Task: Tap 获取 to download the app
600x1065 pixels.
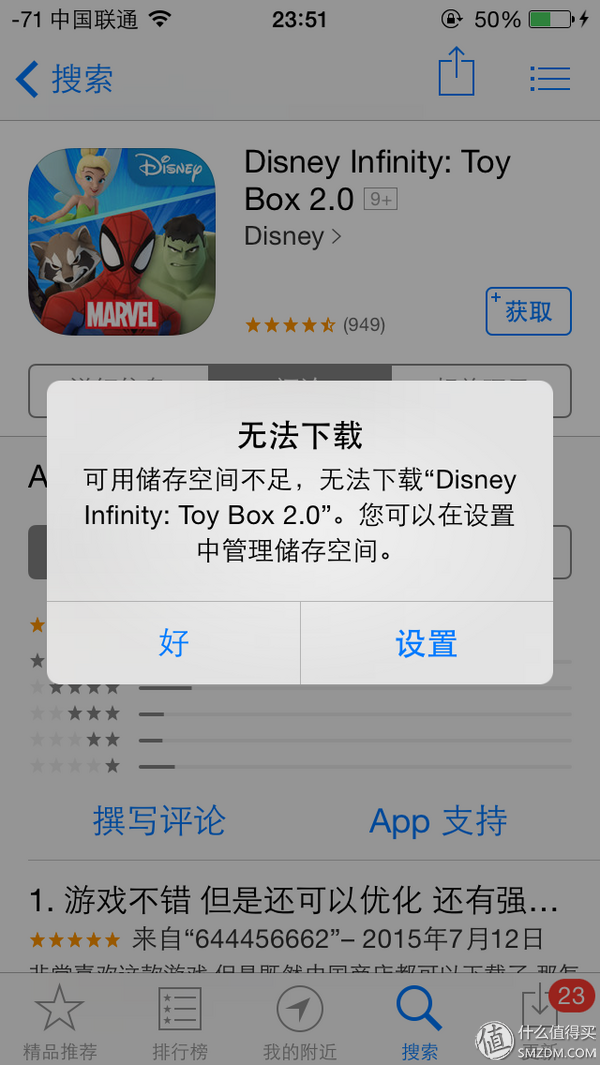Action: click(528, 311)
